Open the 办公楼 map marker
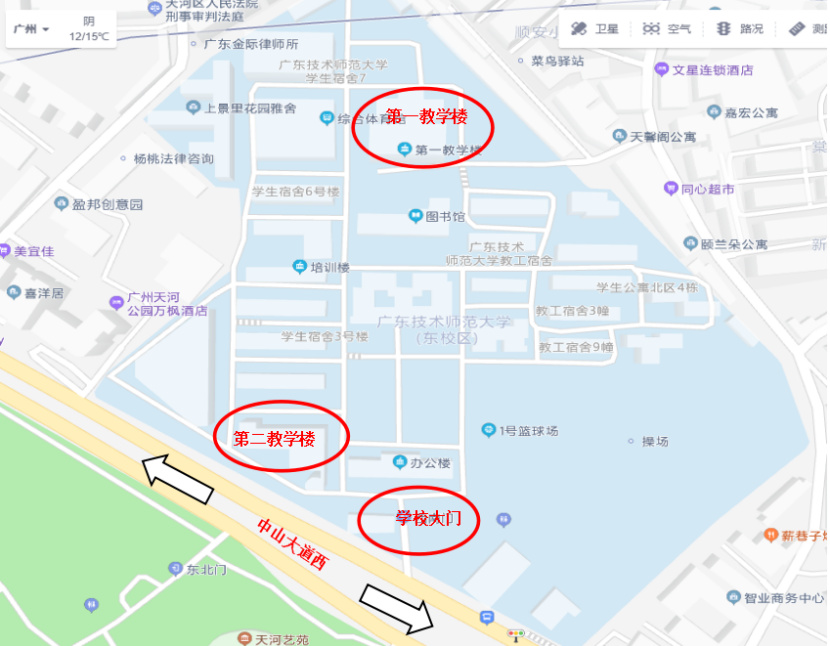Image resolution: width=830 pixels, height=646 pixels. [401, 463]
